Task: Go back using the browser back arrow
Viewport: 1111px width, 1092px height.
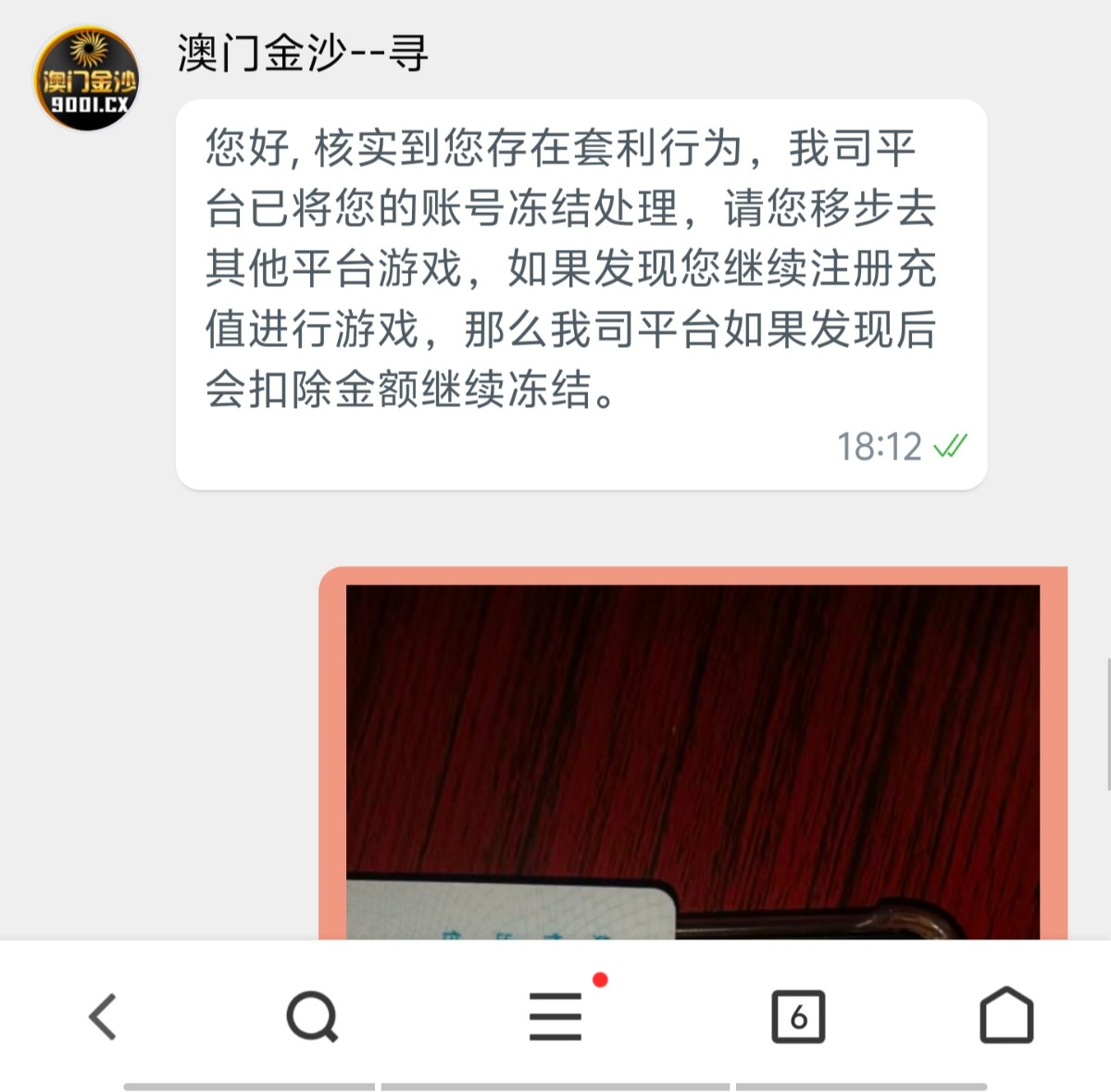Action: coord(103,1016)
